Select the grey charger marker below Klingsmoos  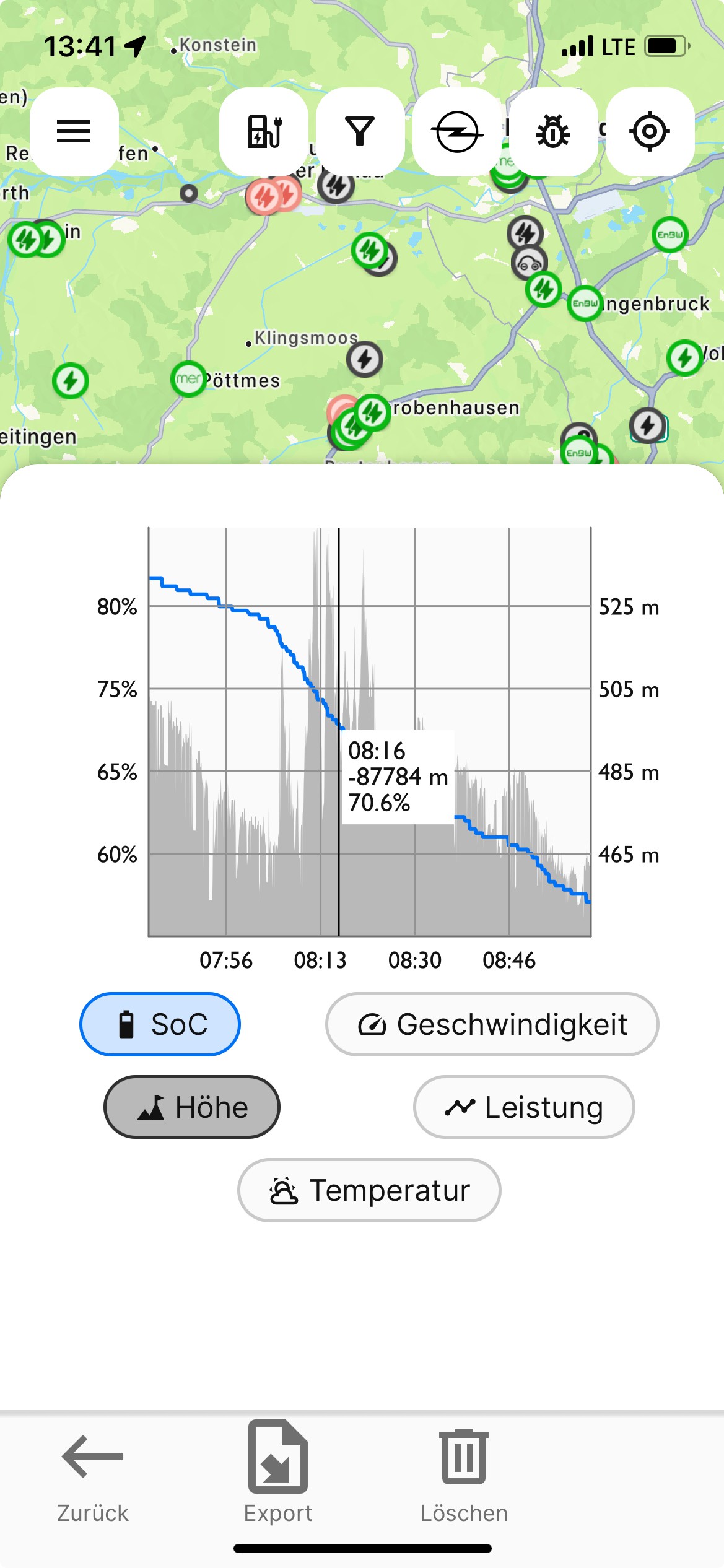[x=364, y=359]
